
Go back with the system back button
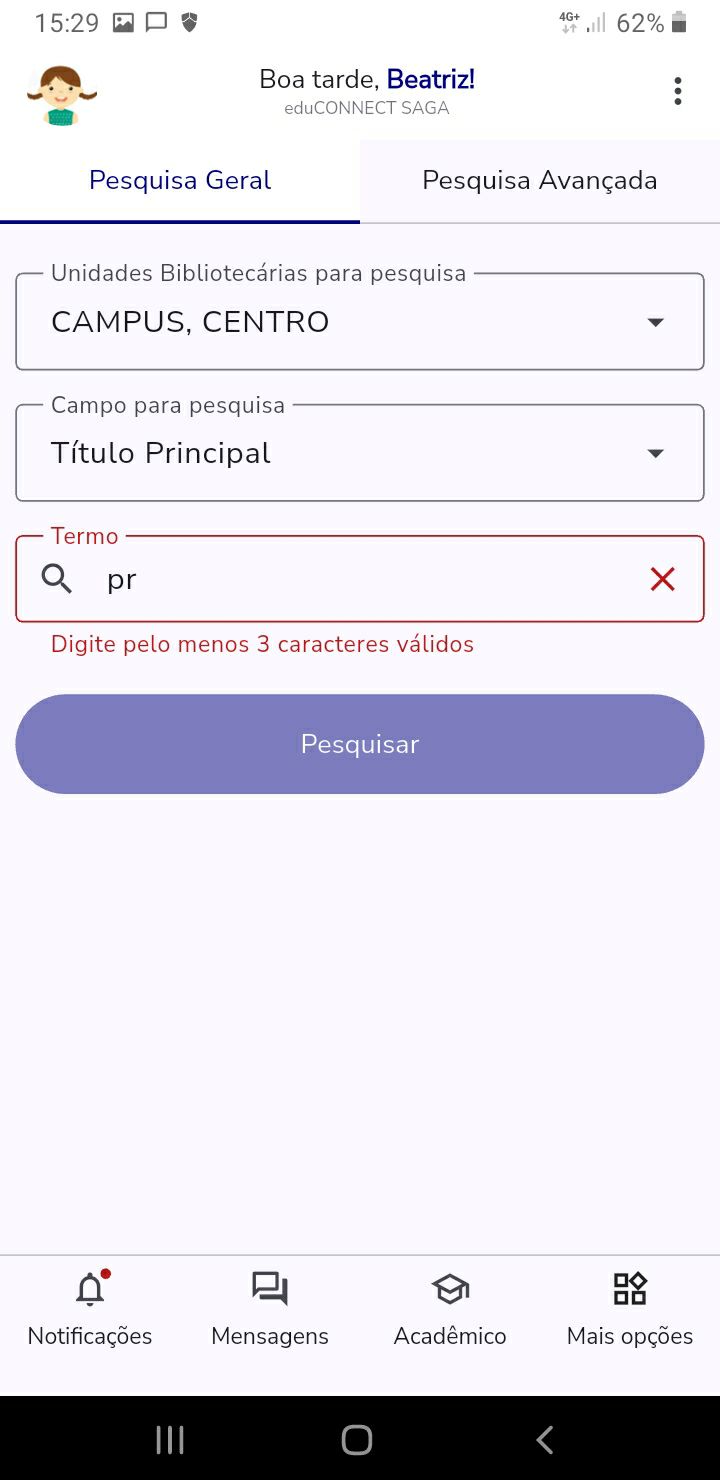click(x=545, y=1440)
